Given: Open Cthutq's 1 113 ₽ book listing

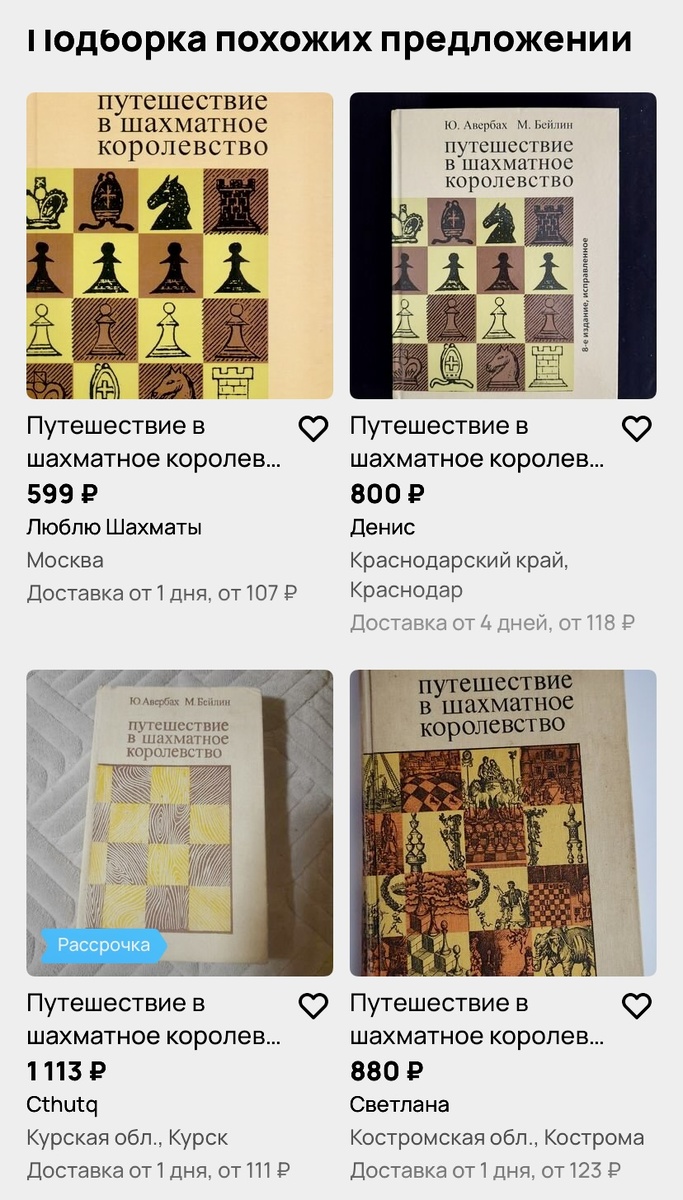Looking at the screenshot, I should (179, 822).
